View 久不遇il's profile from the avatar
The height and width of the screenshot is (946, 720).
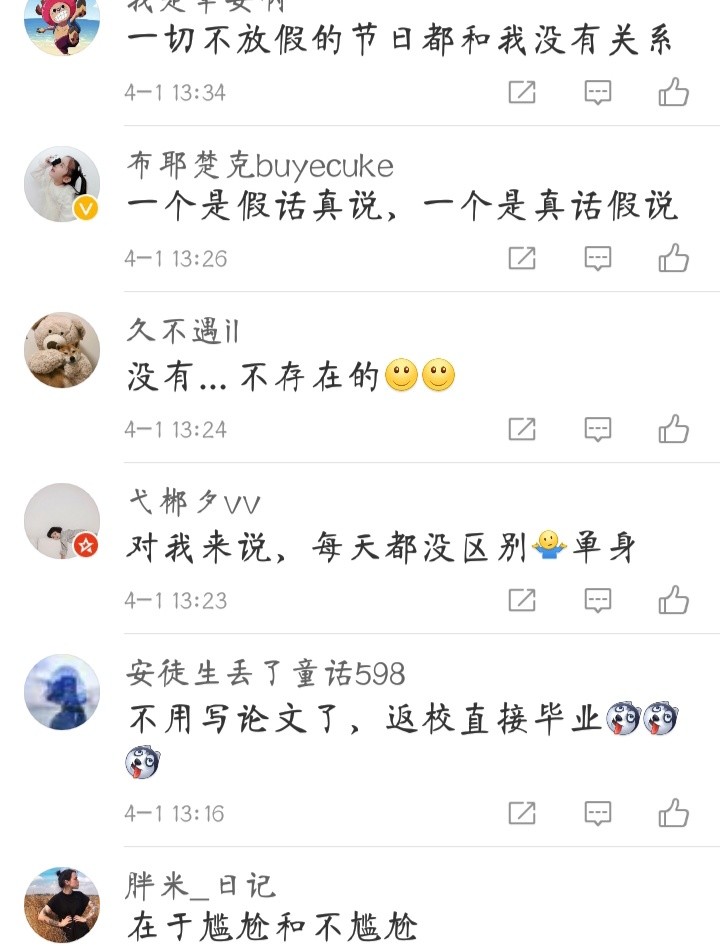point(62,350)
